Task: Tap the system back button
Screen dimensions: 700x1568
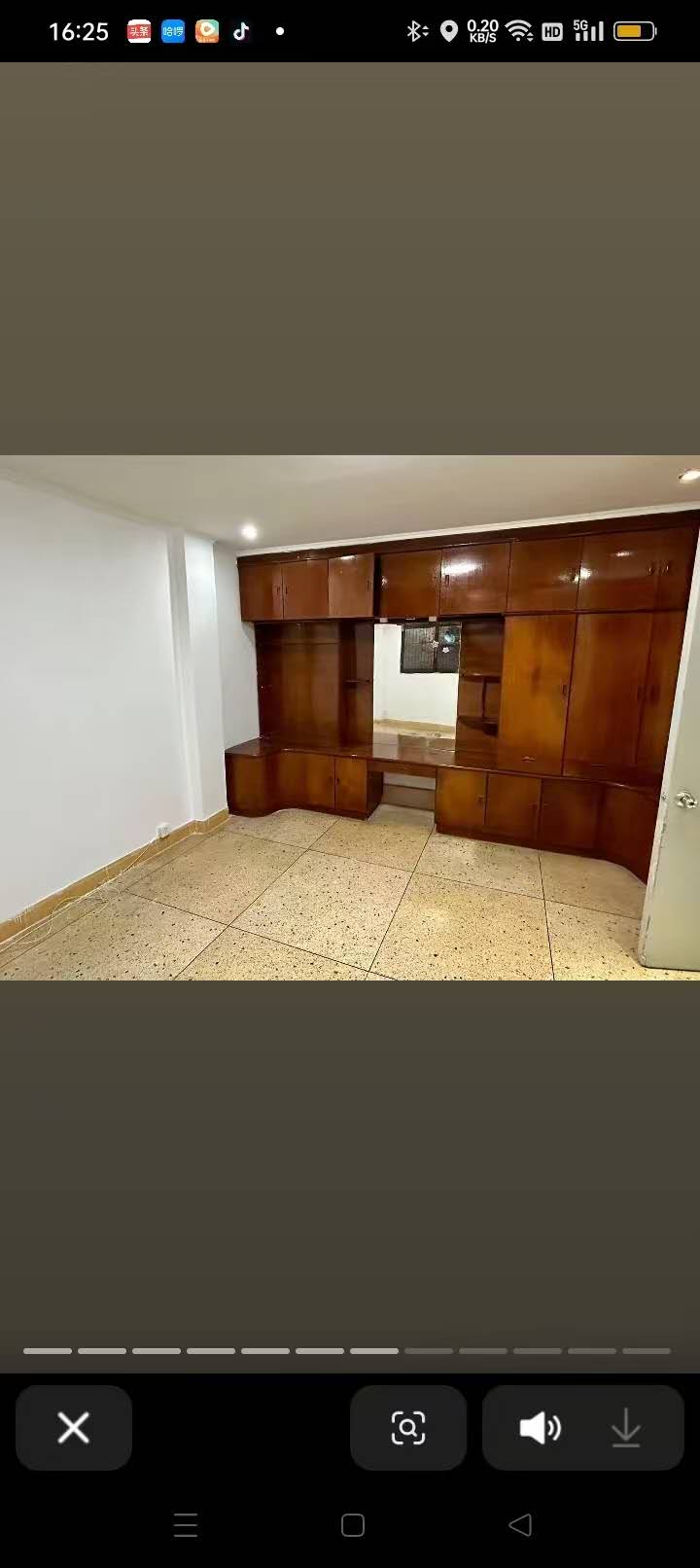Action: click(x=520, y=1524)
